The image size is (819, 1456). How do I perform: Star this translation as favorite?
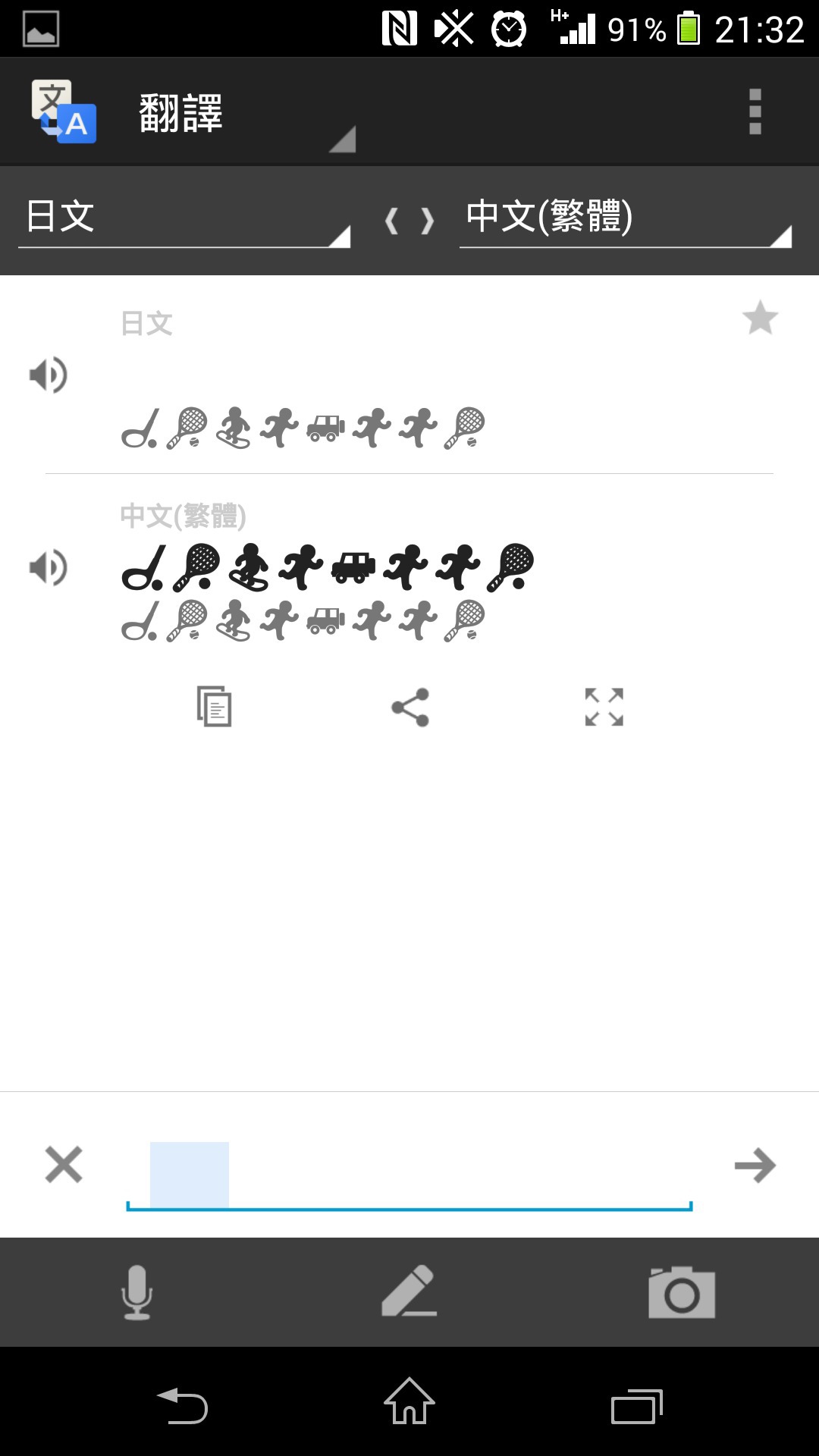tap(760, 318)
